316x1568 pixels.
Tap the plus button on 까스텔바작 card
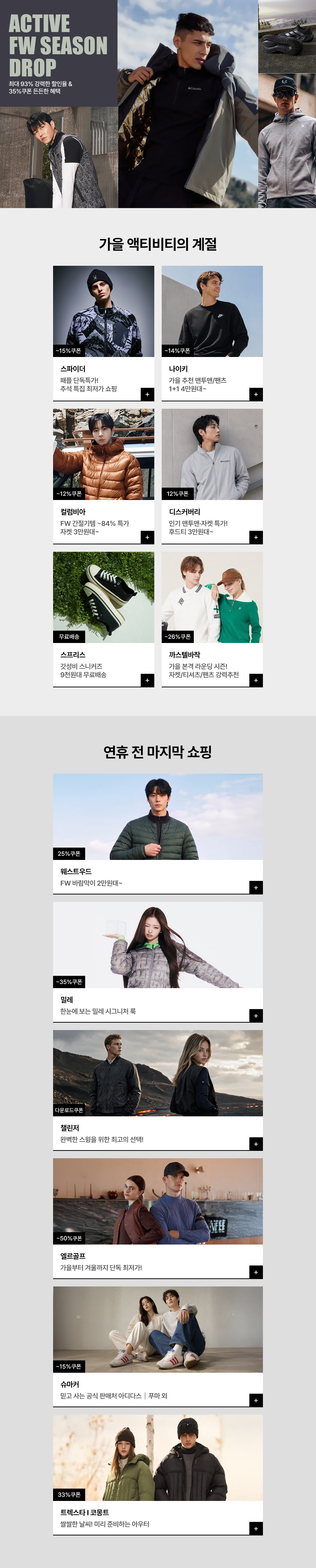click(256, 680)
